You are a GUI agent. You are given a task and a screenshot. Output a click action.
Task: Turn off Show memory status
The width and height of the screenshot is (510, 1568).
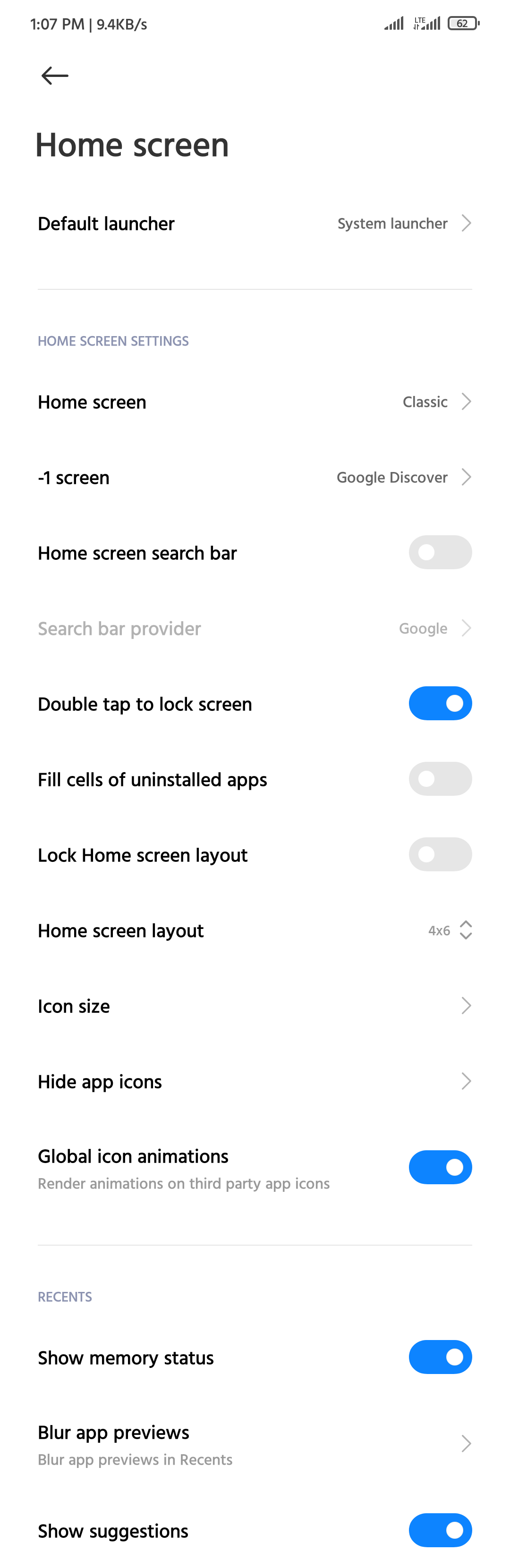coord(439,1357)
